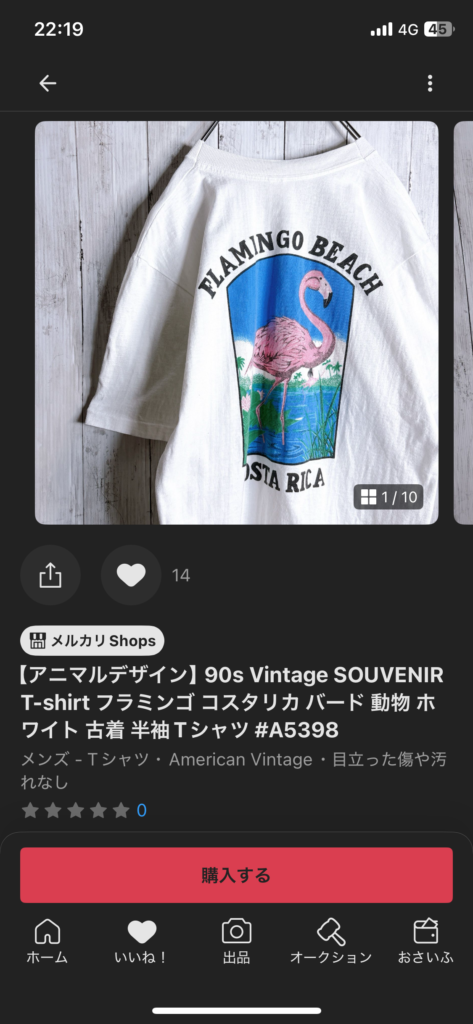Image resolution: width=473 pixels, height=1024 pixels.
Task: Tap the 購入する purchase button
Action: (236, 875)
